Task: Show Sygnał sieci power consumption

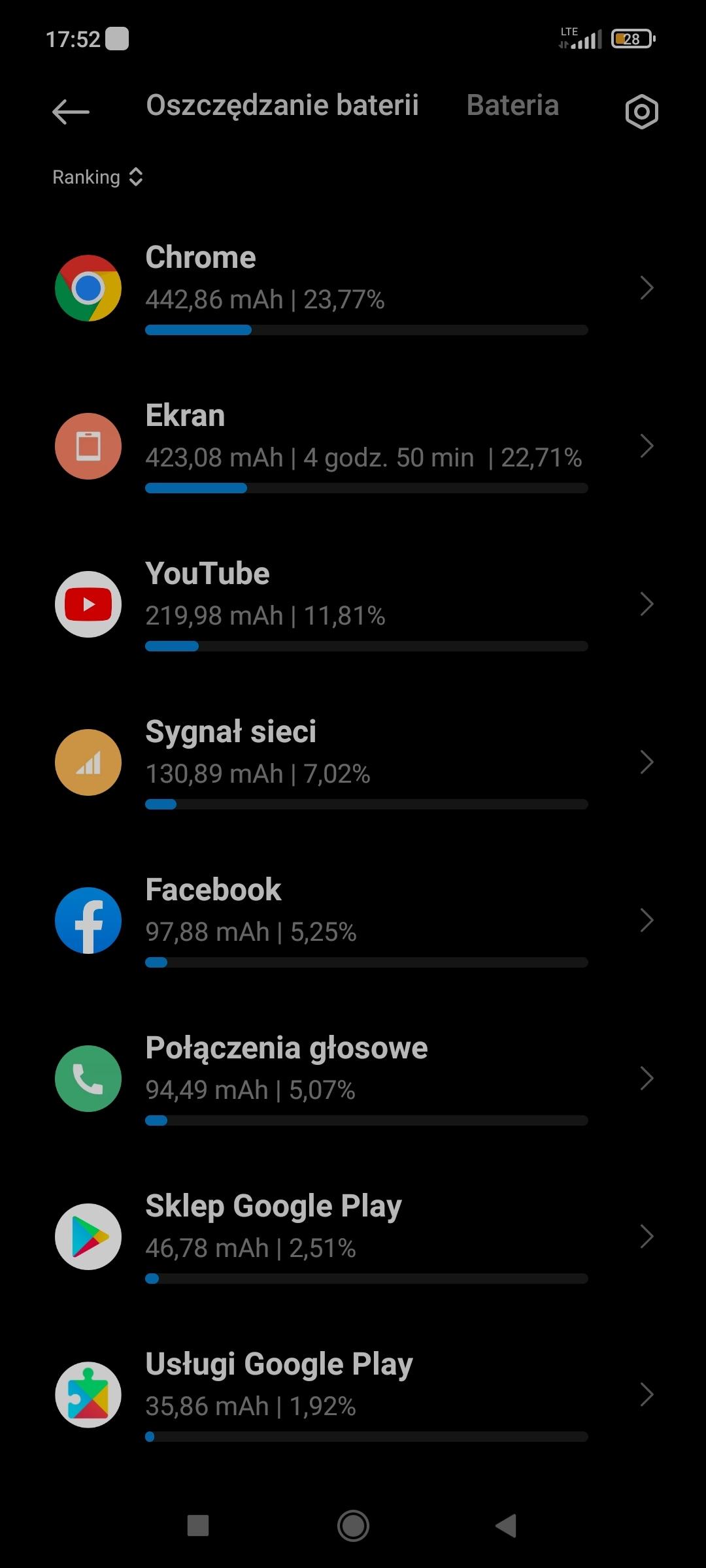Action: (353, 762)
